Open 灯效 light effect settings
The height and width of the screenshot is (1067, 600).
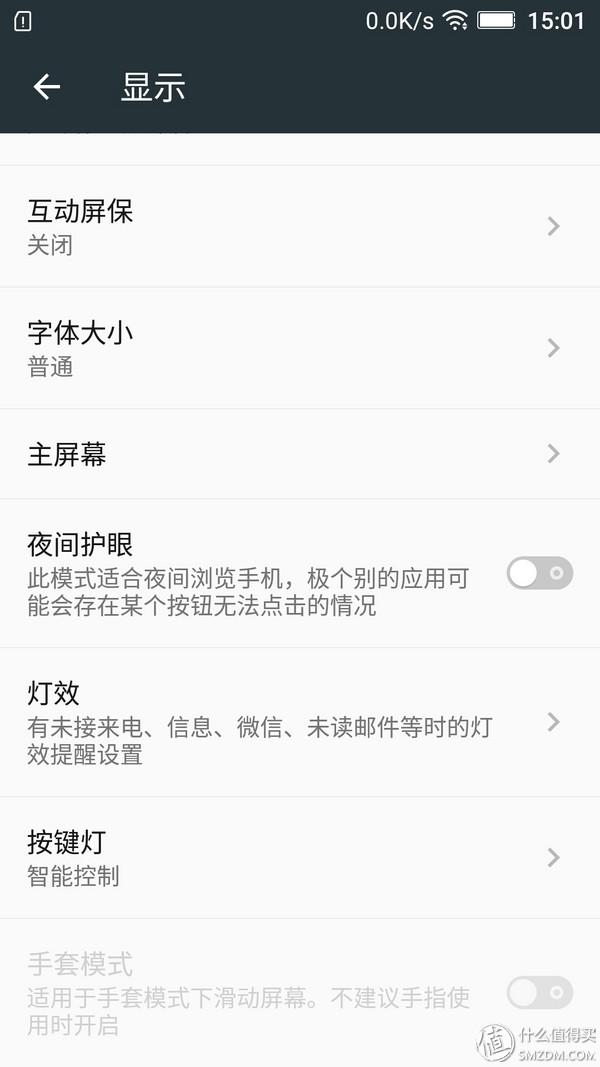click(x=300, y=722)
